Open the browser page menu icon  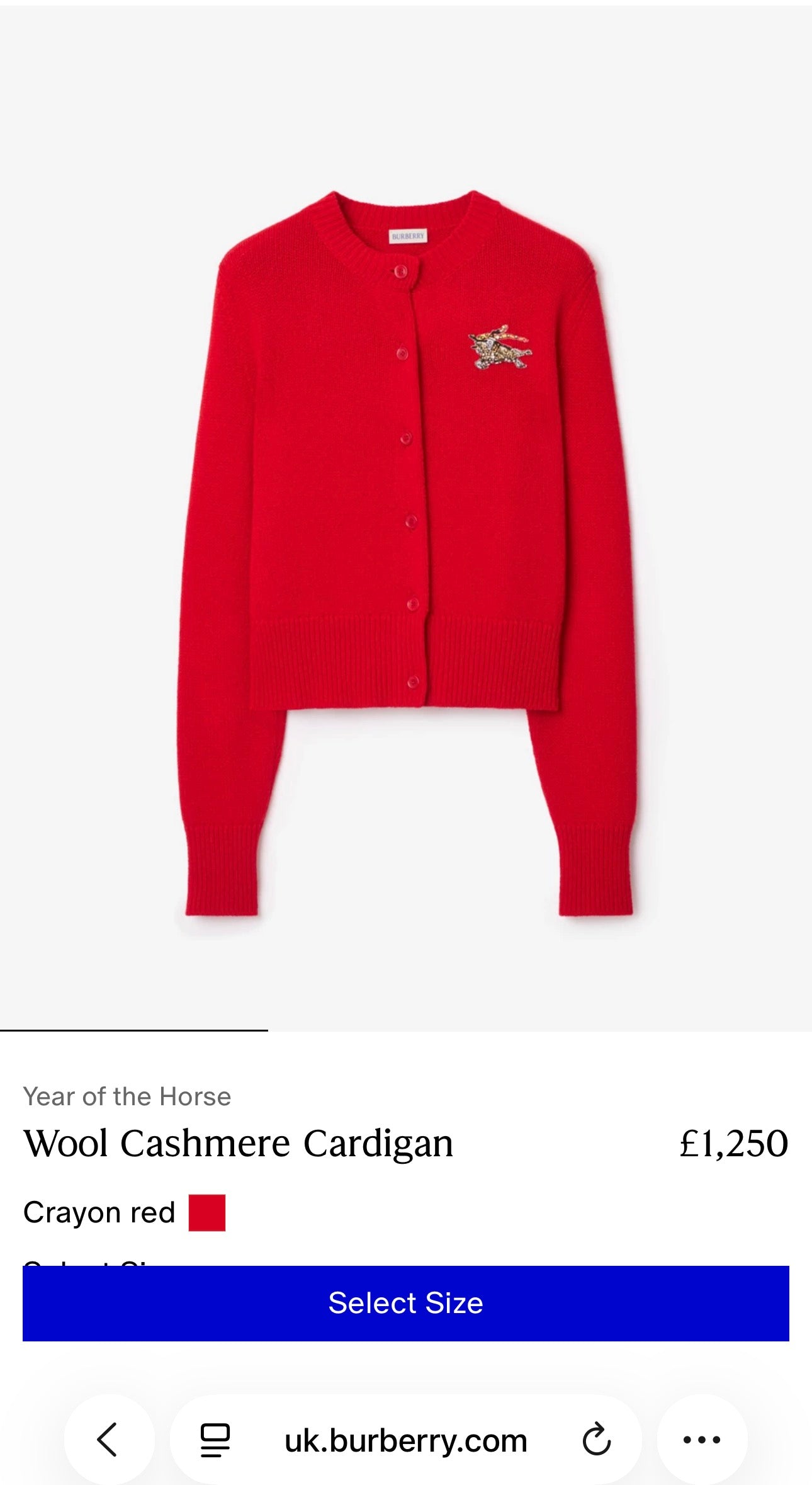215,1440
